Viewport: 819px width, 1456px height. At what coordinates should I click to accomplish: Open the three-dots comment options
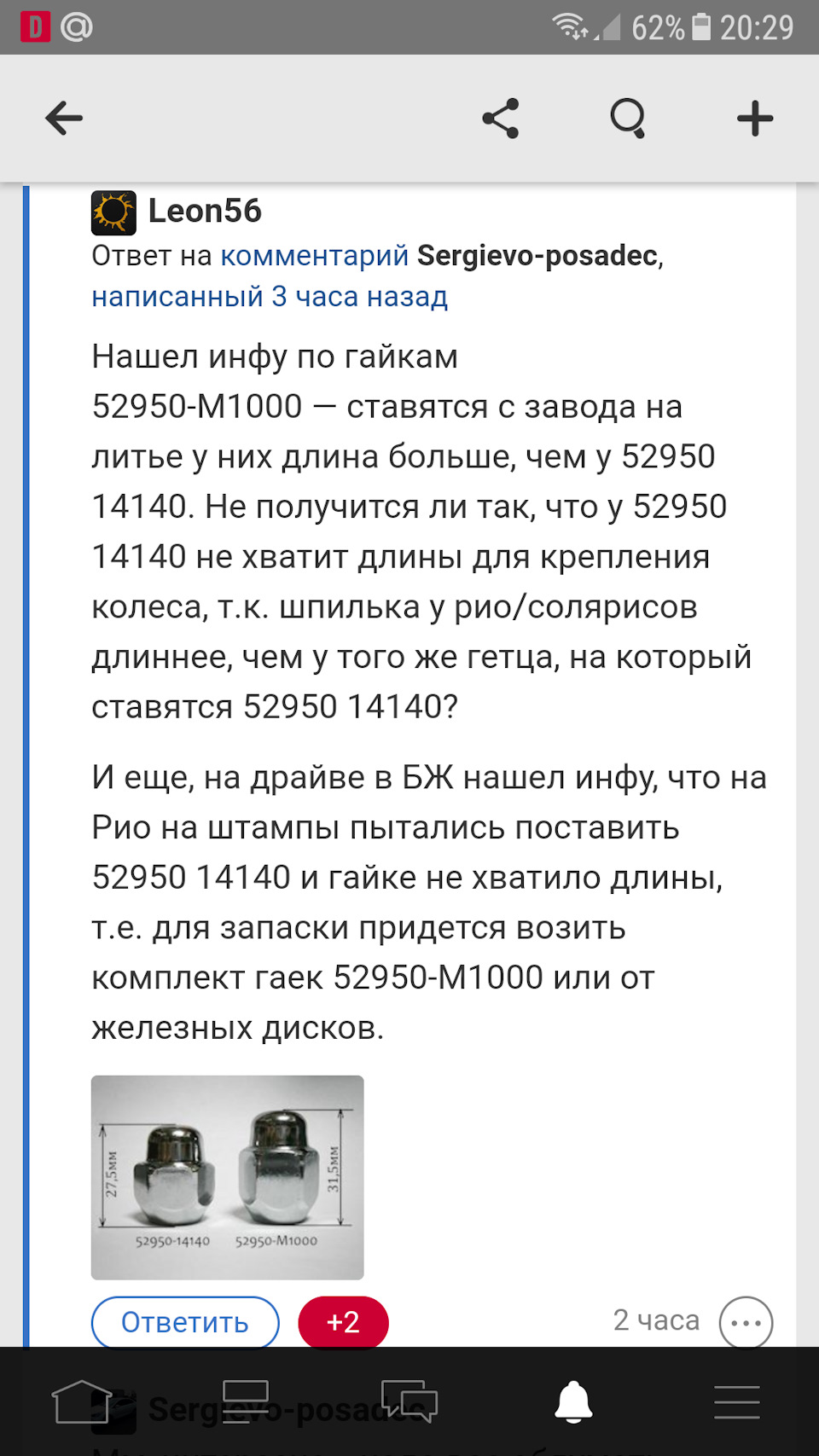click(746, 1323)
